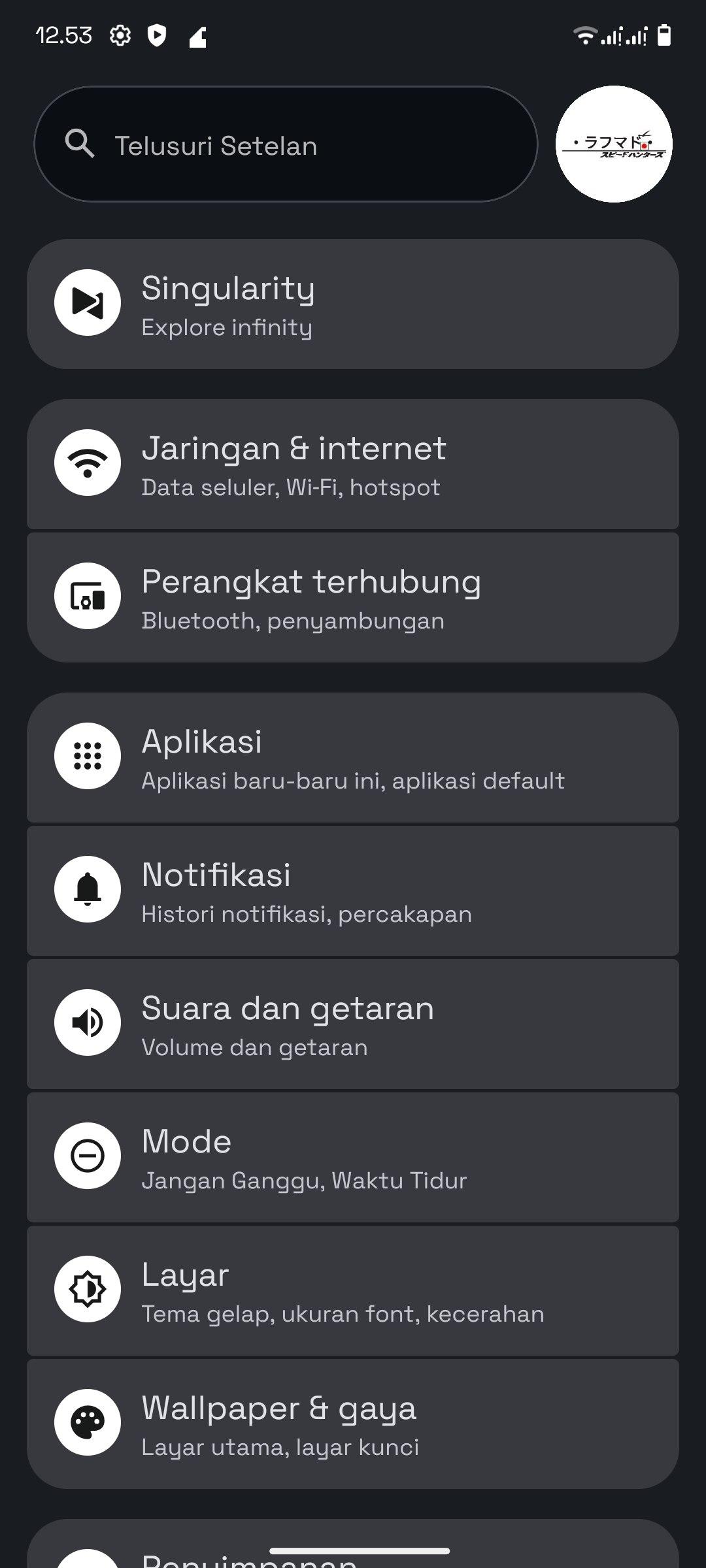Open the Aplikasi settings row
The height and width of the screenshot is (1568, 706).
point(353,758)
